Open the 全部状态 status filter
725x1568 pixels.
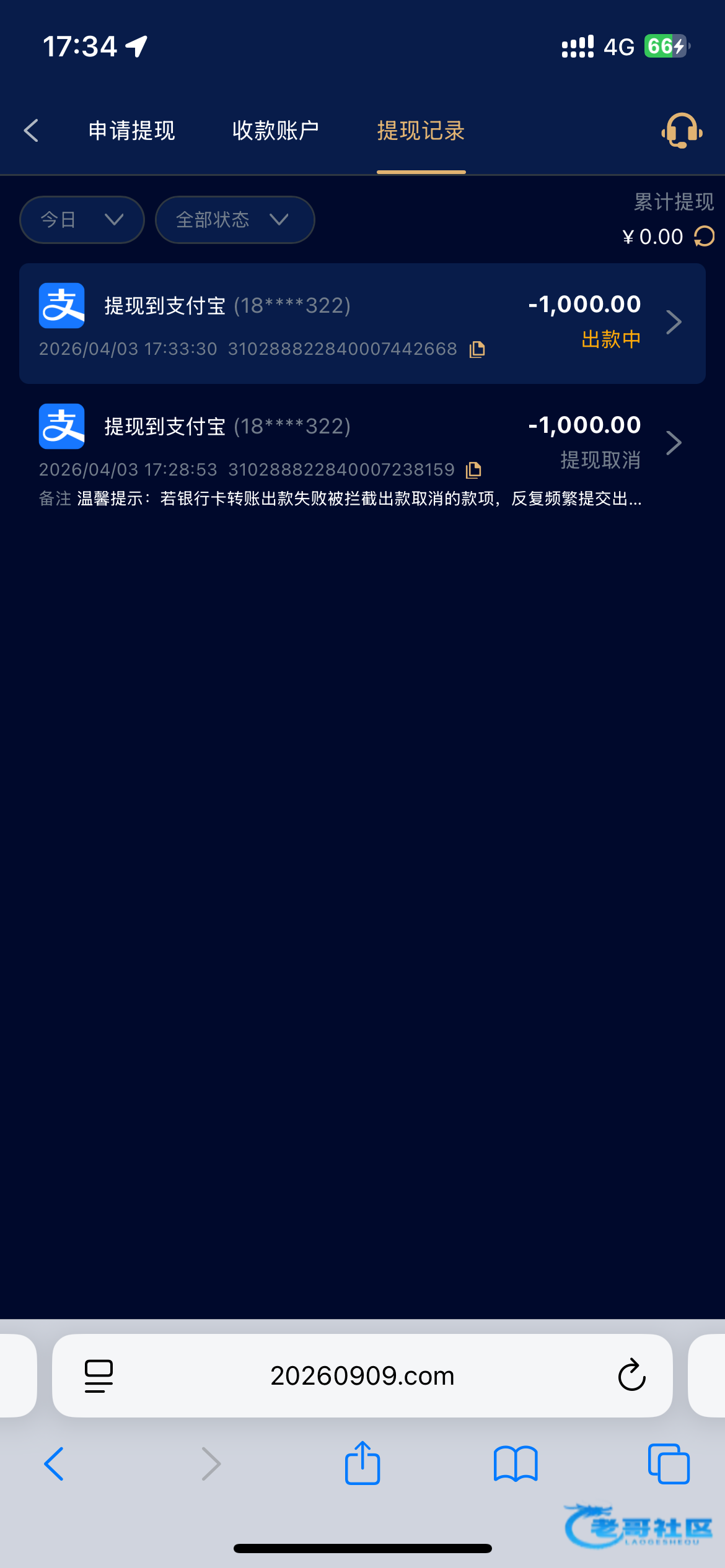click(234, 220)
